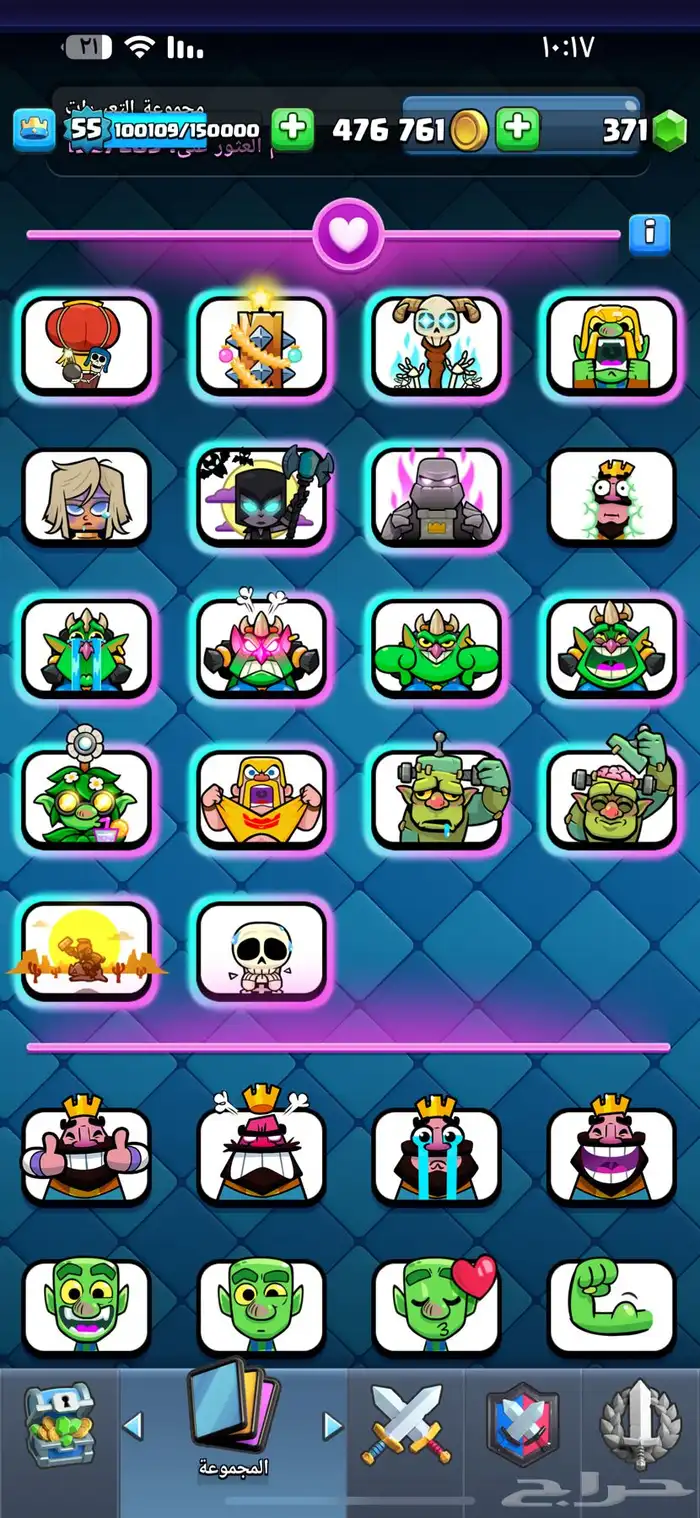Tap the blue crown player level icon
The height and width of the screenshot is (1518, 700).
coord(34,130)
